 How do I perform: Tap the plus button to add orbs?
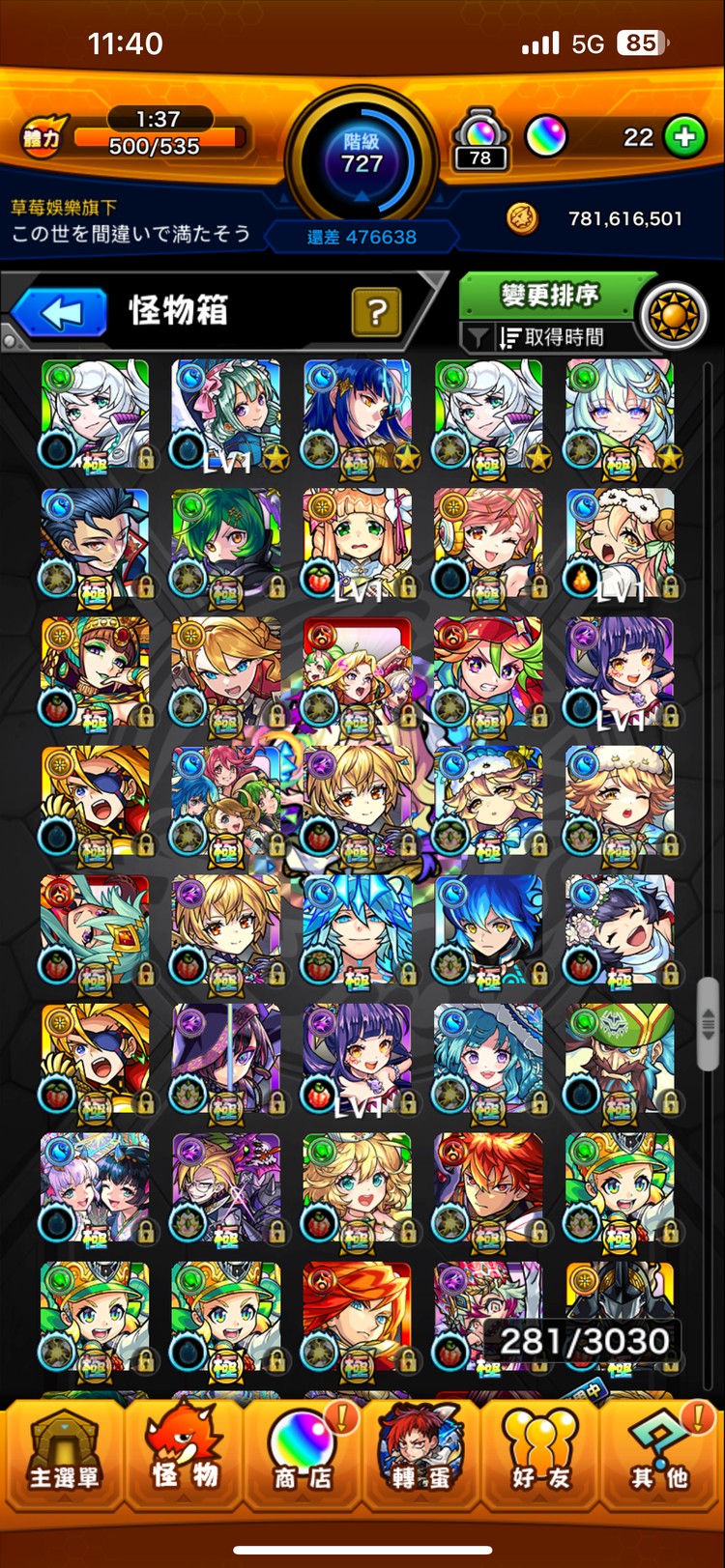coord(684,138)
